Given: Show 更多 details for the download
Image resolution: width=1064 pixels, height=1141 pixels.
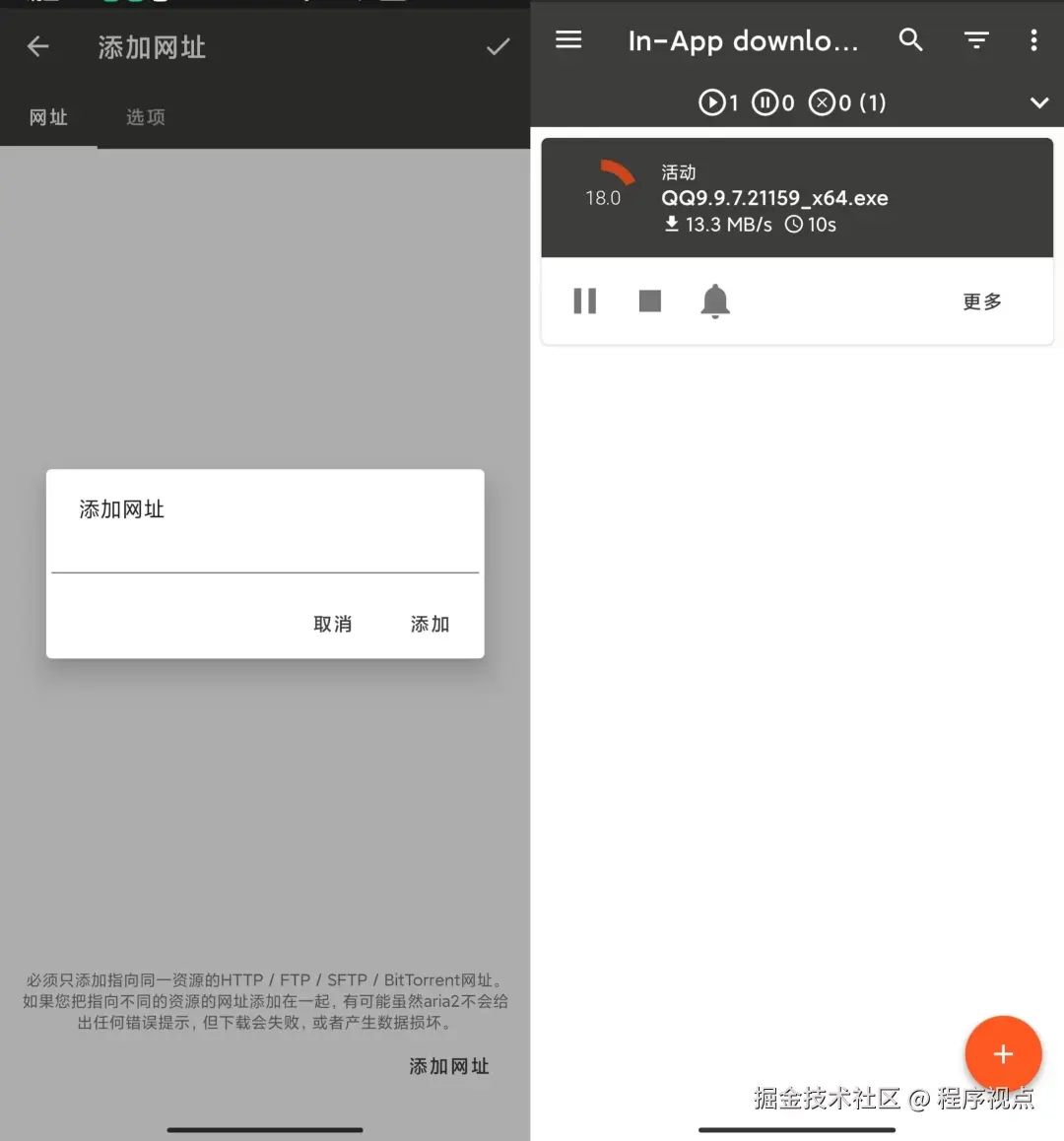Looking at the screenshot, I should coord(982,302).
